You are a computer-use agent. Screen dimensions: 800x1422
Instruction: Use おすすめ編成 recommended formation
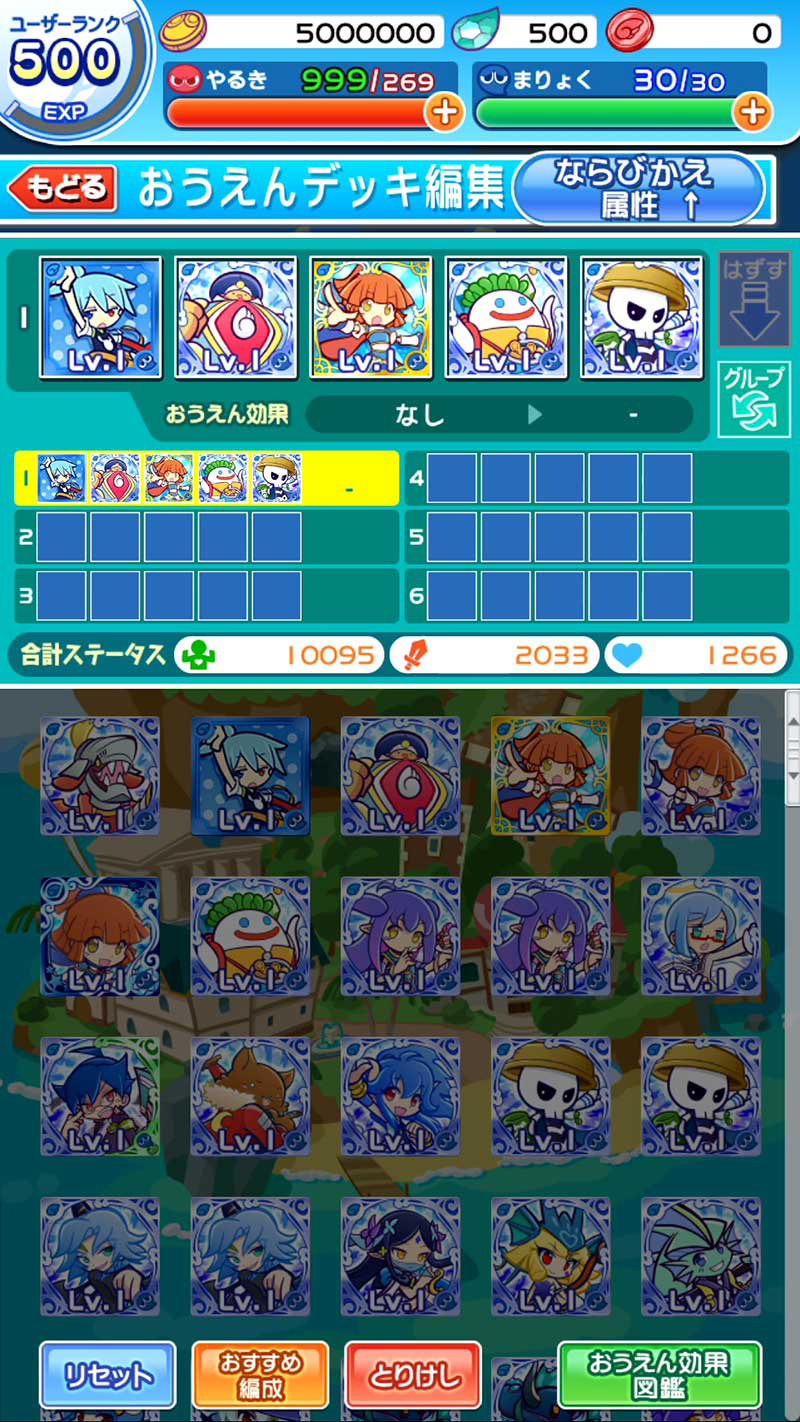pos(261,1375)
